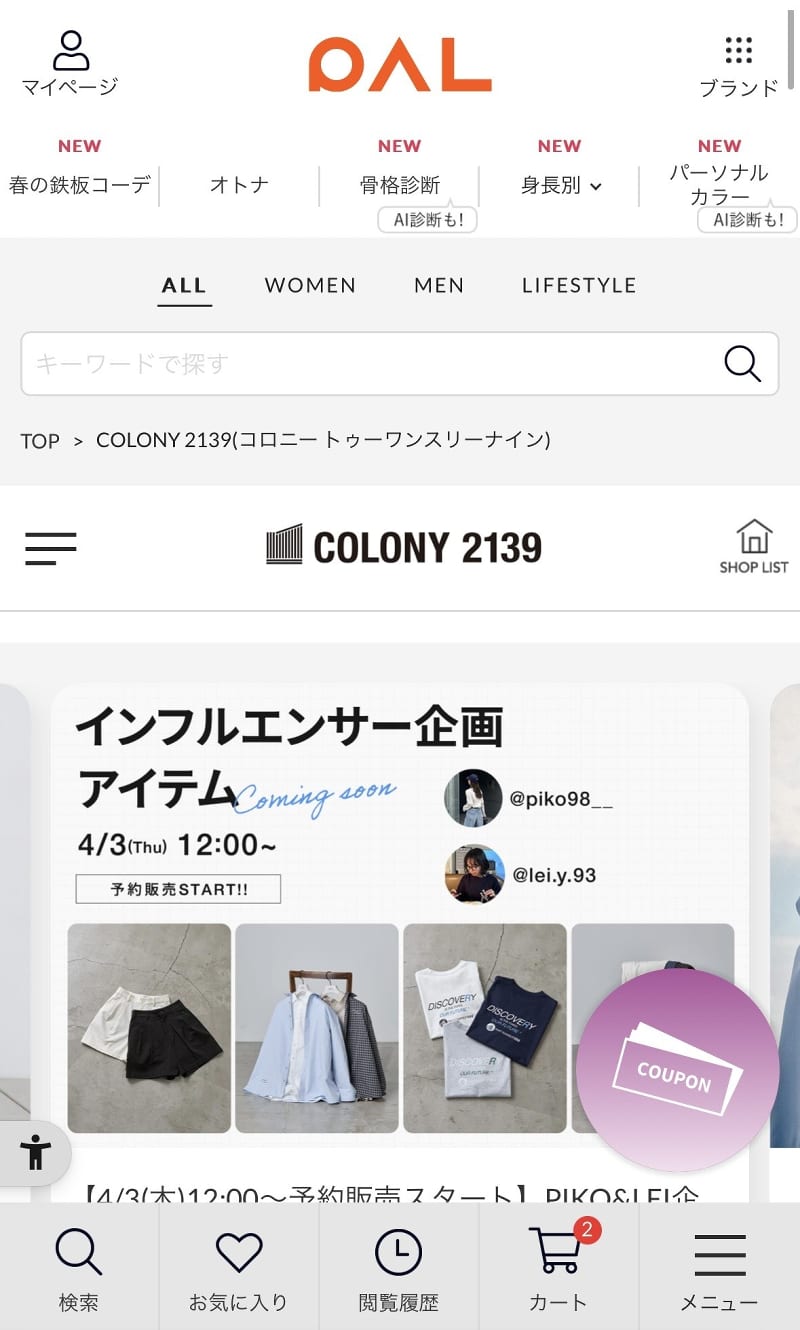Open マイページ account page
Image resolution: width=800 pixels, height=1330 pixels.
(x=70, y=64)
